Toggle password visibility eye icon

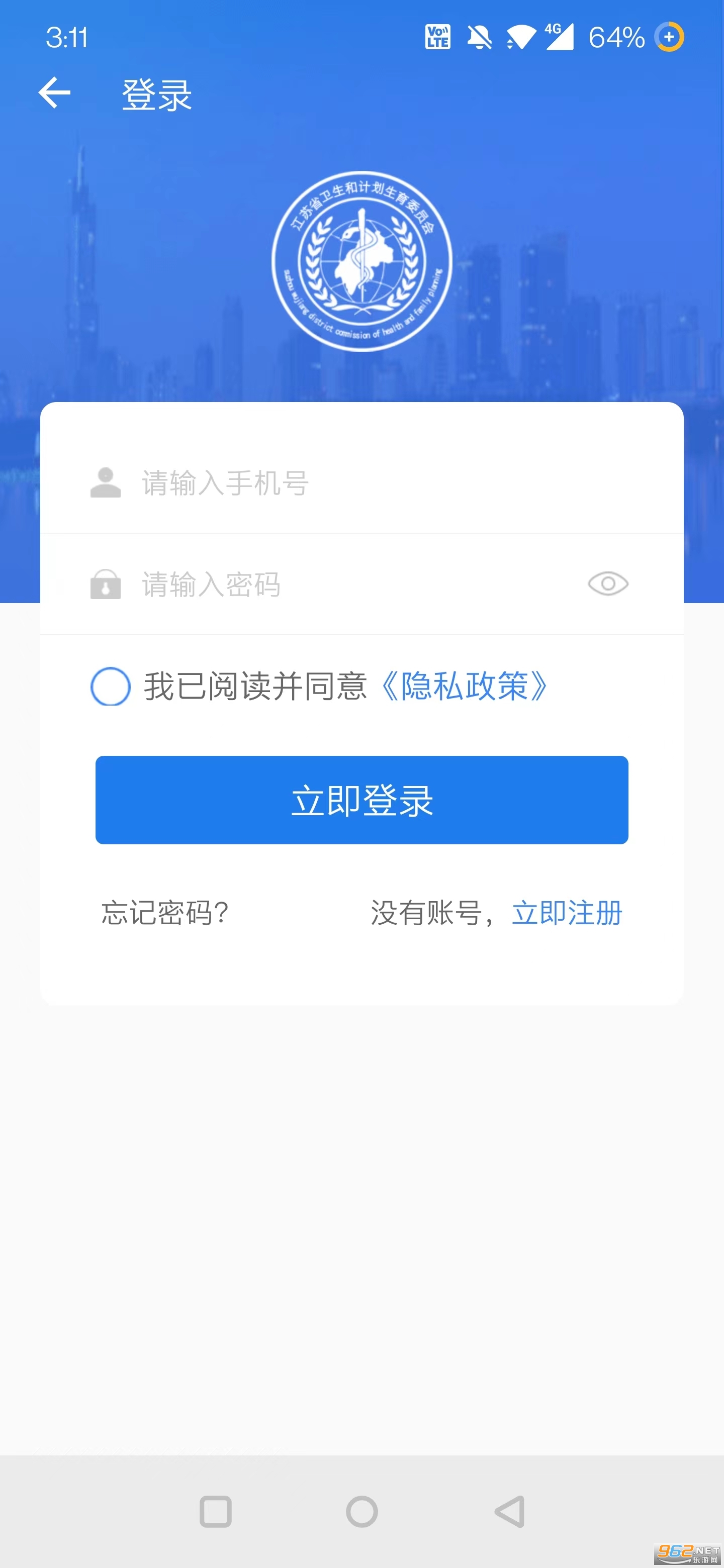click(608, 584)
